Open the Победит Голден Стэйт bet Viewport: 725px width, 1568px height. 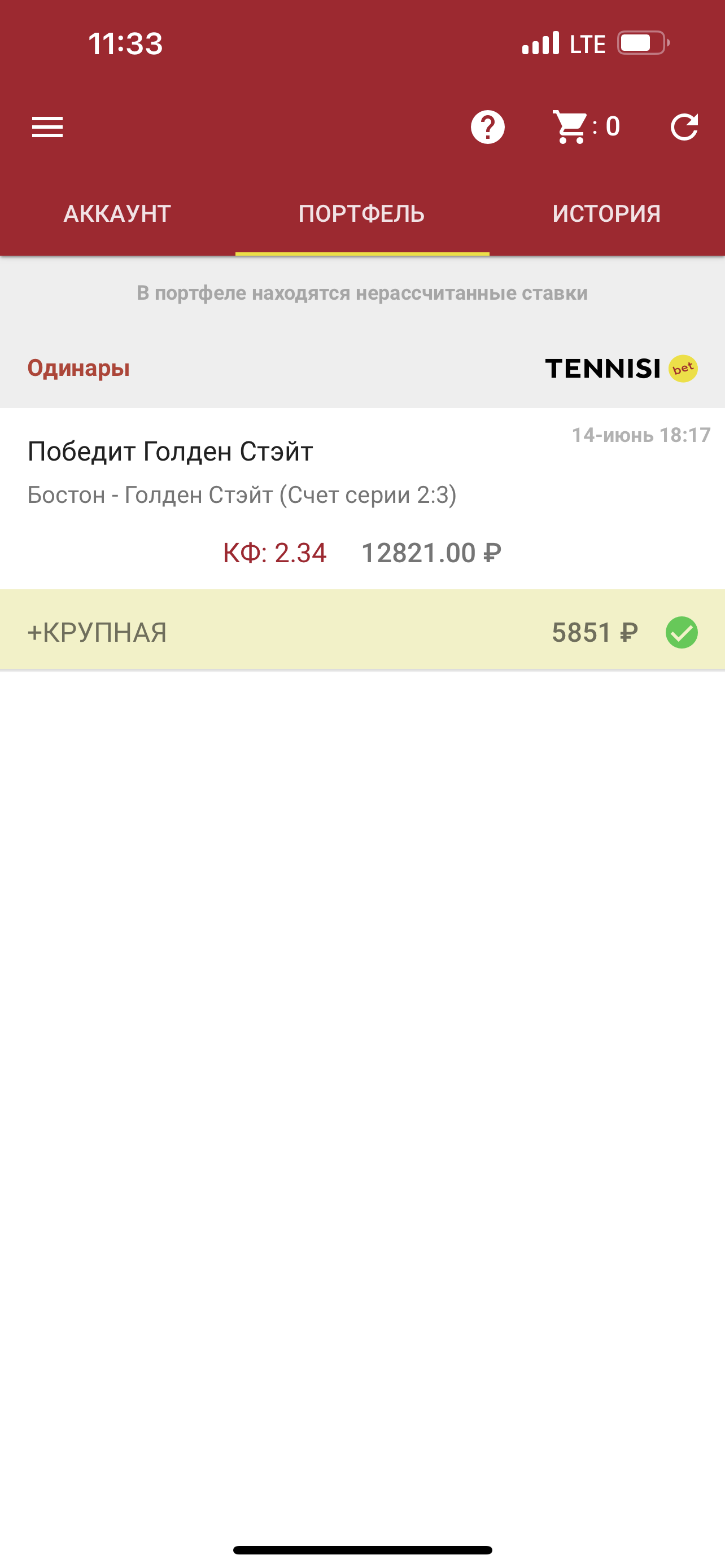(362, 498)
